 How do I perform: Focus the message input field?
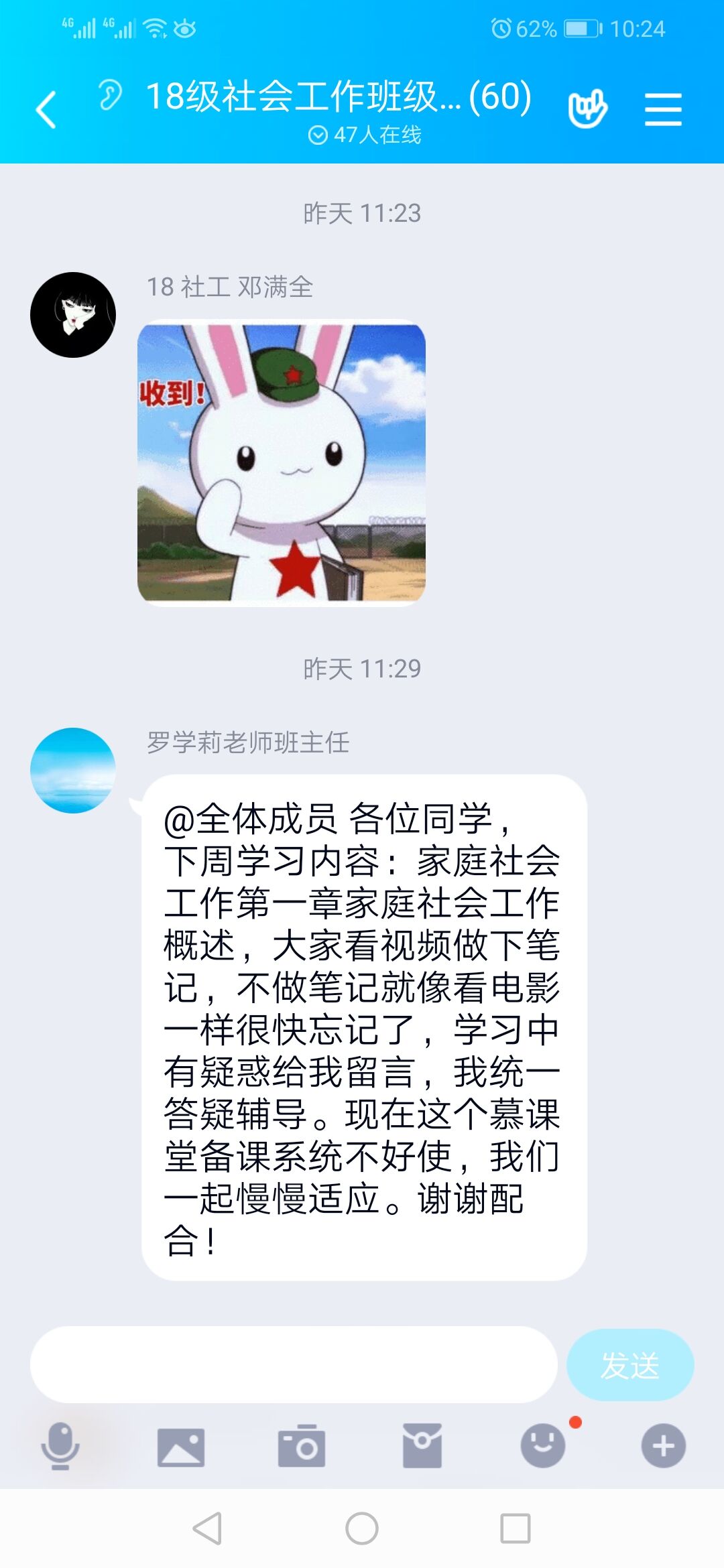tap(294, 1365)
